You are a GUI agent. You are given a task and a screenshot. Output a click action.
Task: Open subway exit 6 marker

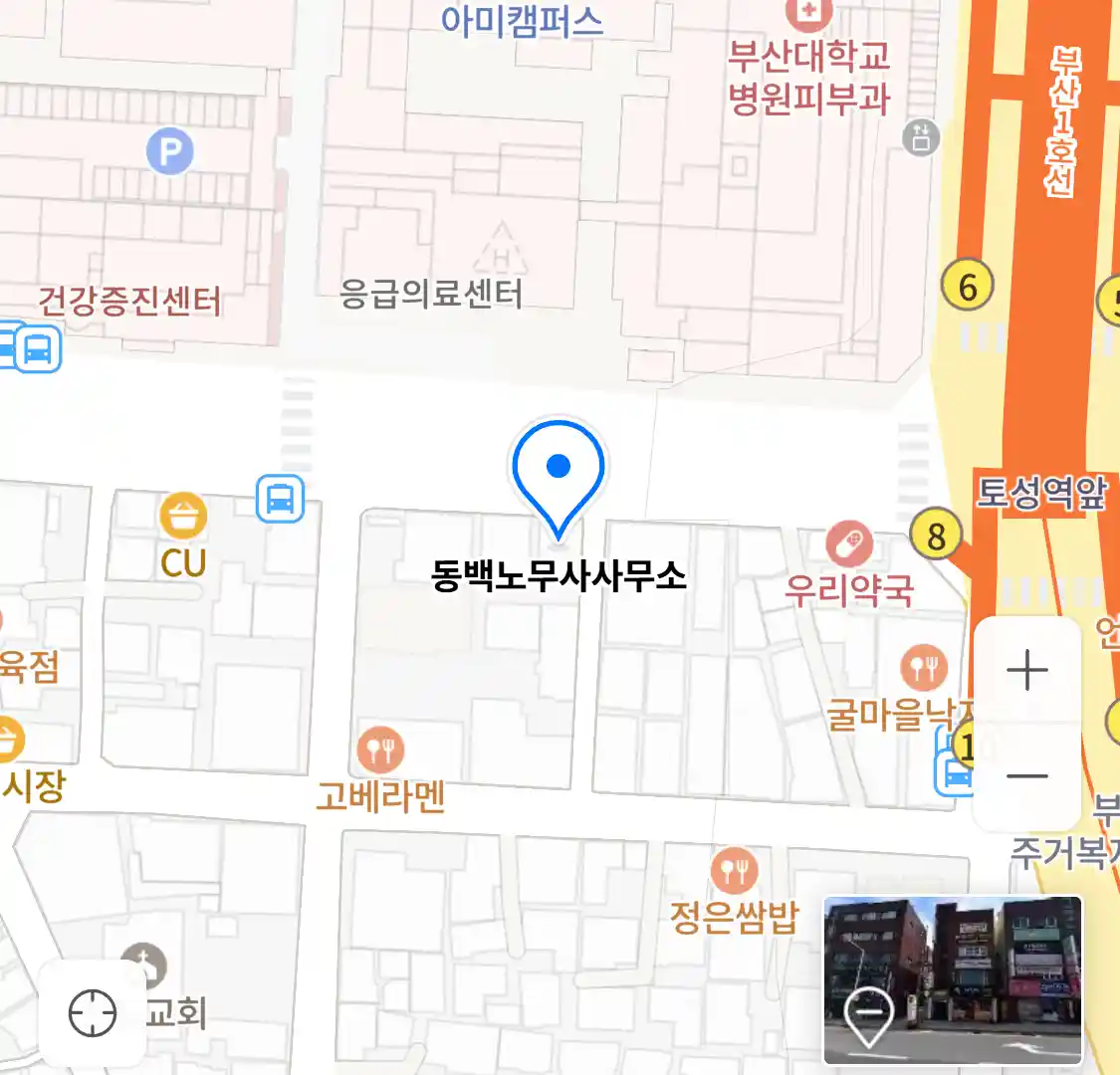(968, 287)
